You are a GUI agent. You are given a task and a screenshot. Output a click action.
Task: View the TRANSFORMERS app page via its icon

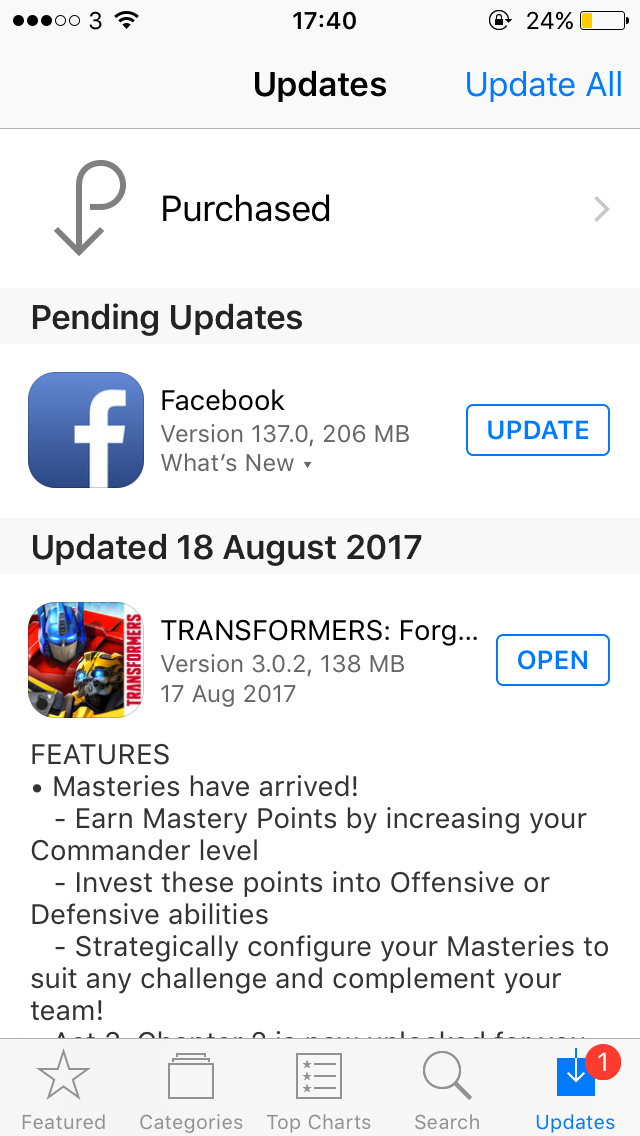pos(86,660)
